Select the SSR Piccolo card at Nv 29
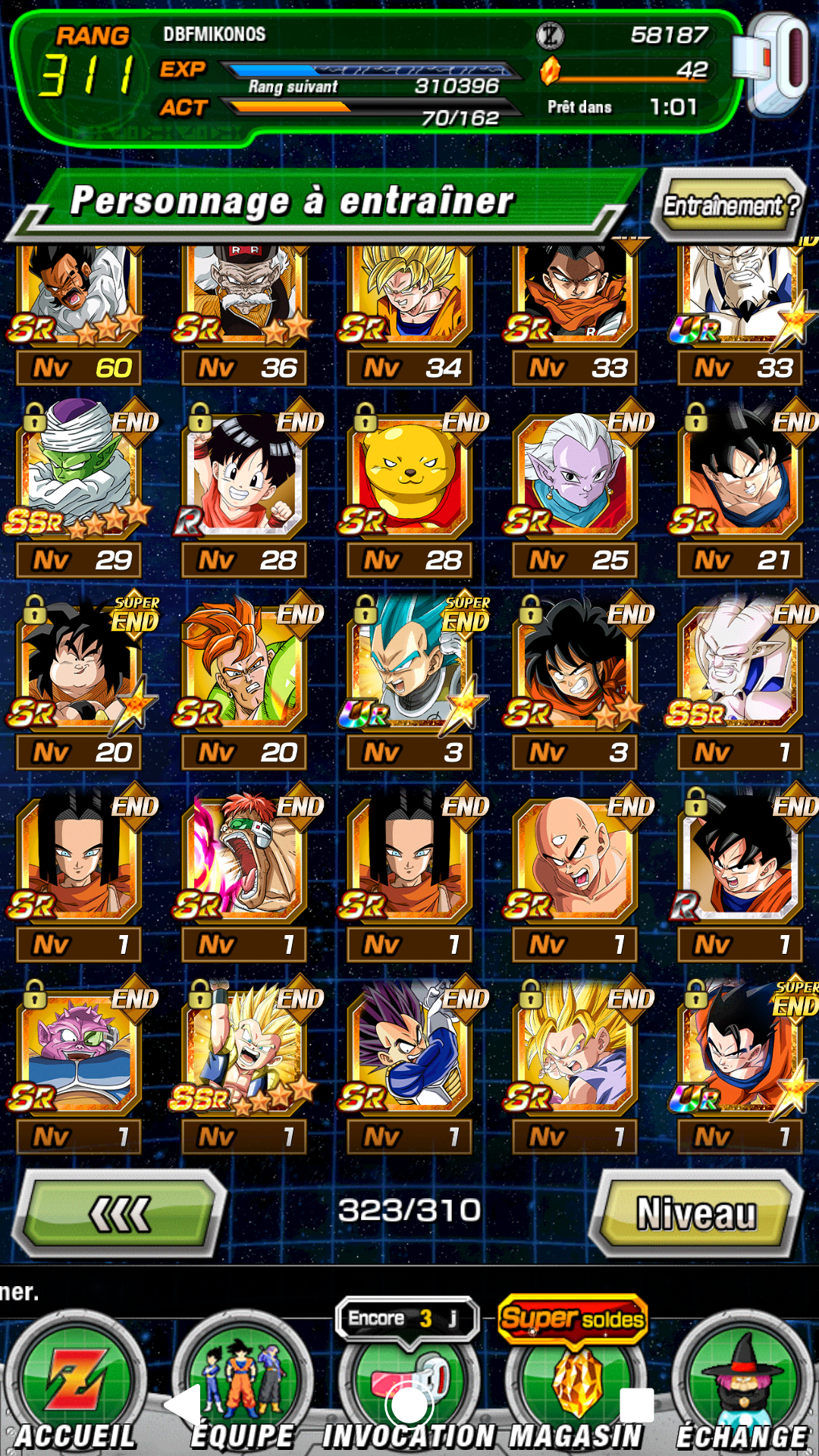Image resolution: width=819 pixels, height=1456 pixels. coord(79,489)
